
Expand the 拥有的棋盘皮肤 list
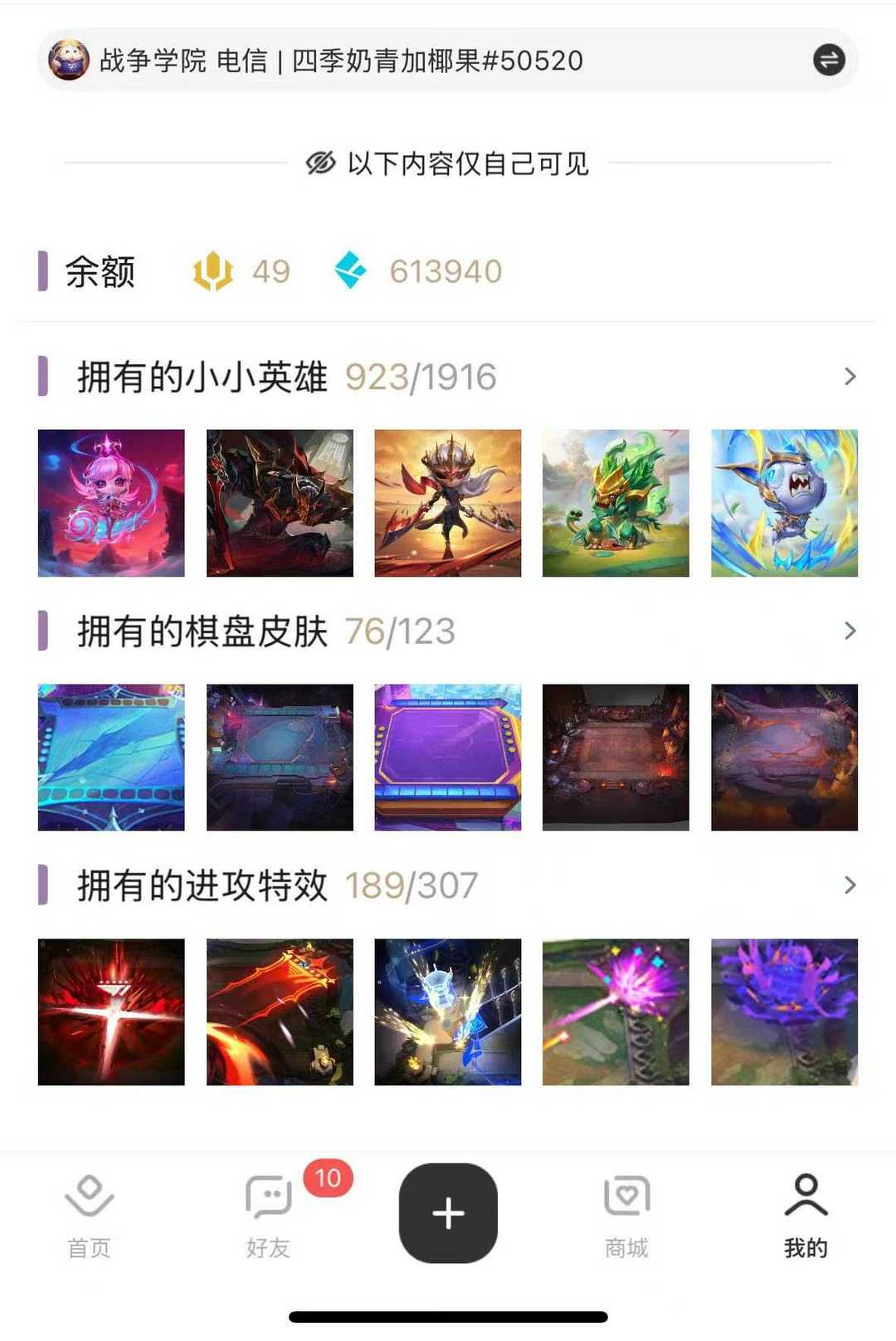[849, 631]
